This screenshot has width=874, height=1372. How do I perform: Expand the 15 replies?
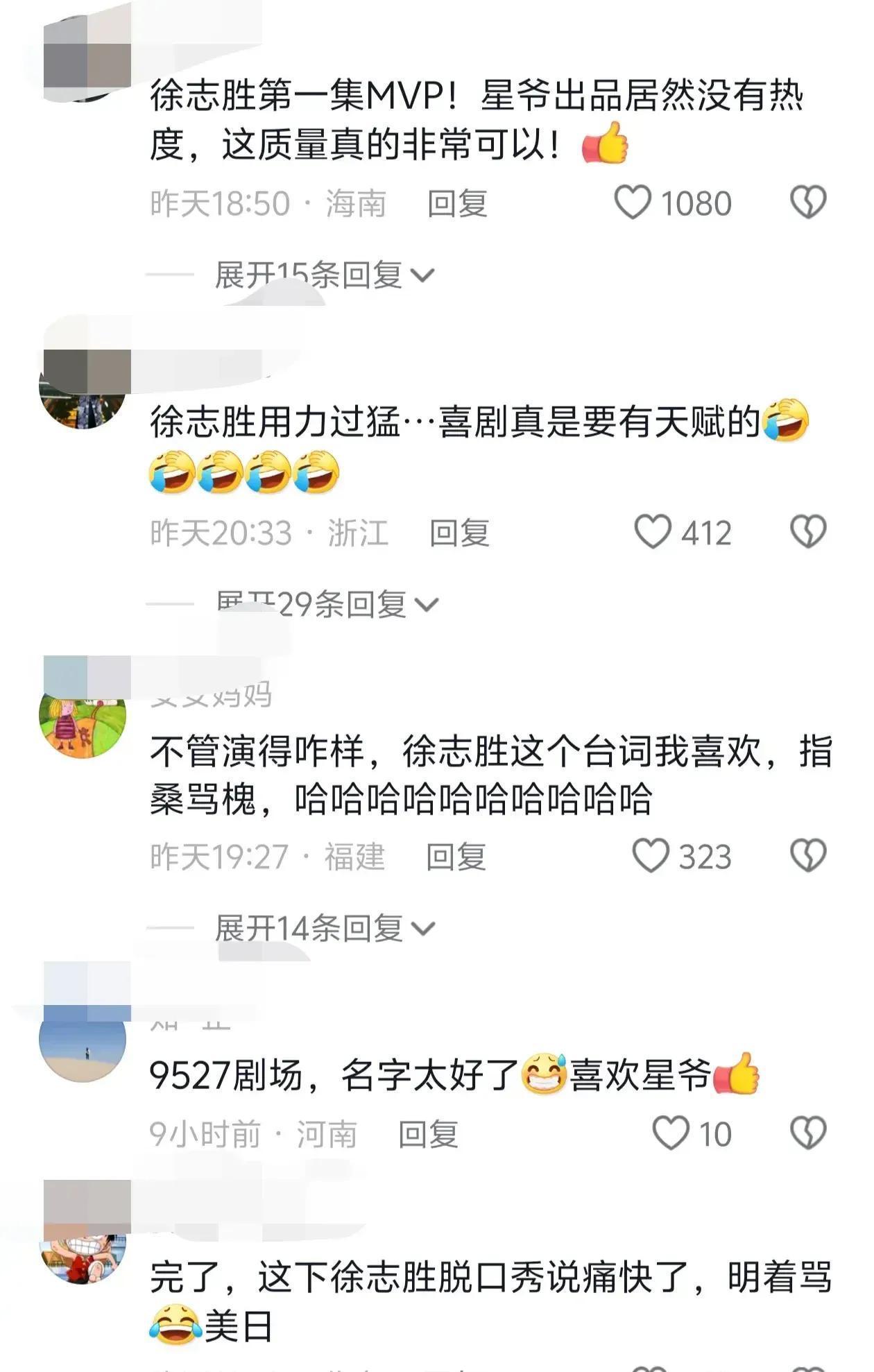pyautogui.click(x=324, y=275)
